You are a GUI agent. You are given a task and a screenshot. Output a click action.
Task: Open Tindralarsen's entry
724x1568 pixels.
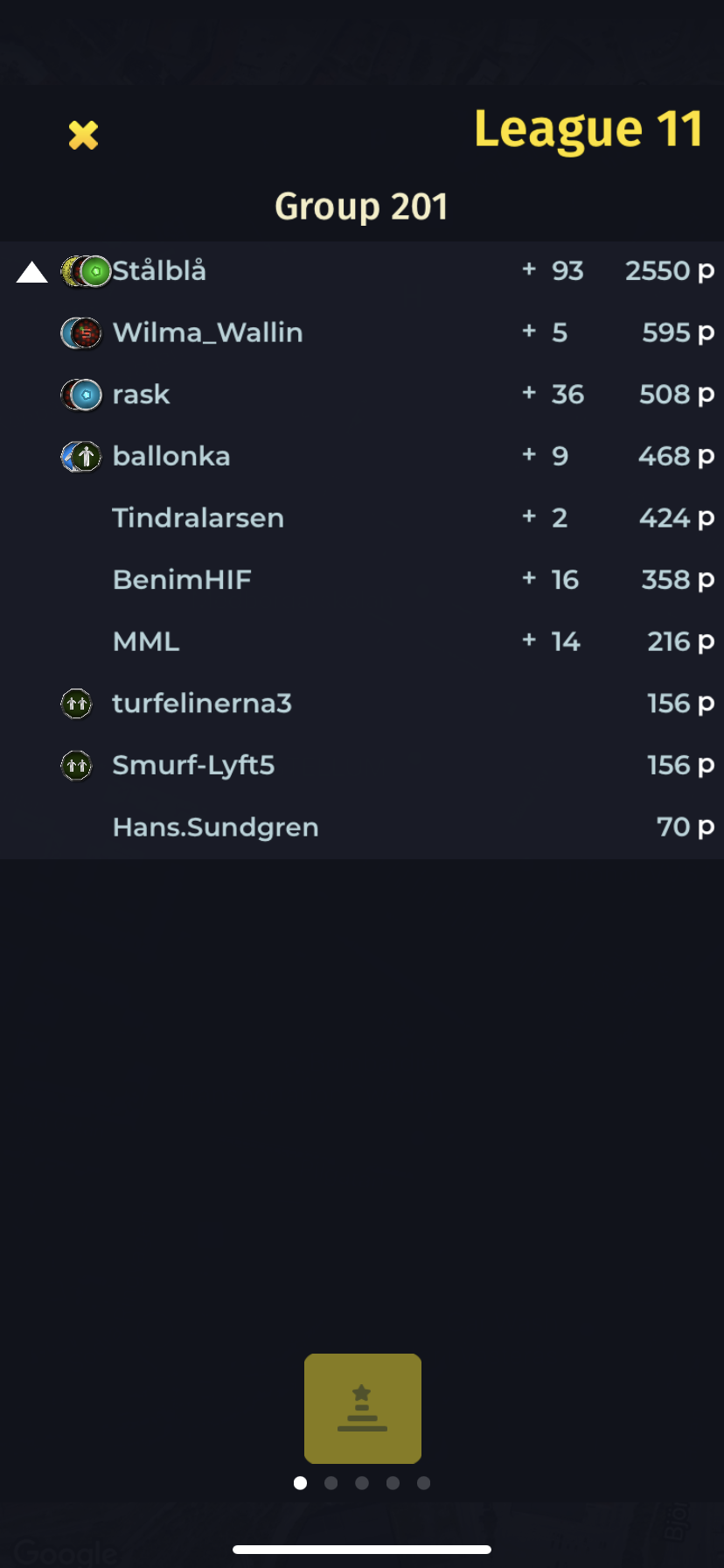362,518
